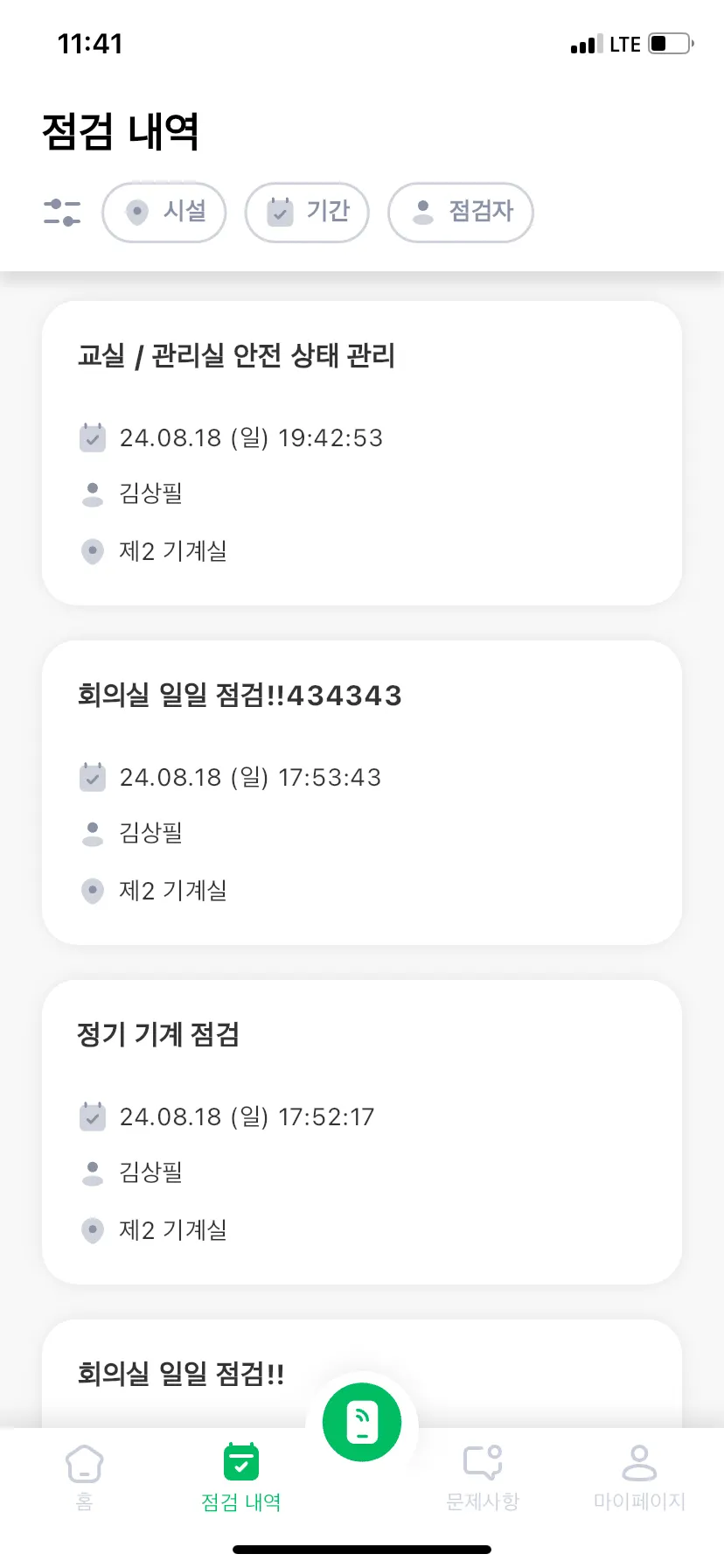Screen dimensions: 724x1568
Task: Select the 점검 내역 tab
Action: click(x=241, y=1478)
